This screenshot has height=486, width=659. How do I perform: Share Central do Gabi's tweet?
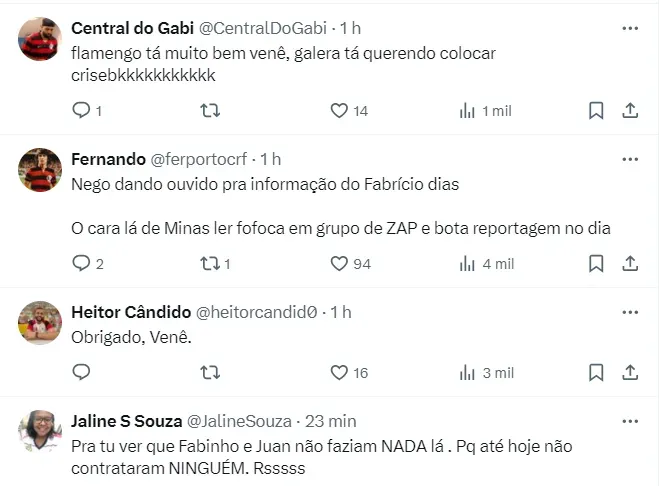[x=630, y=111]
